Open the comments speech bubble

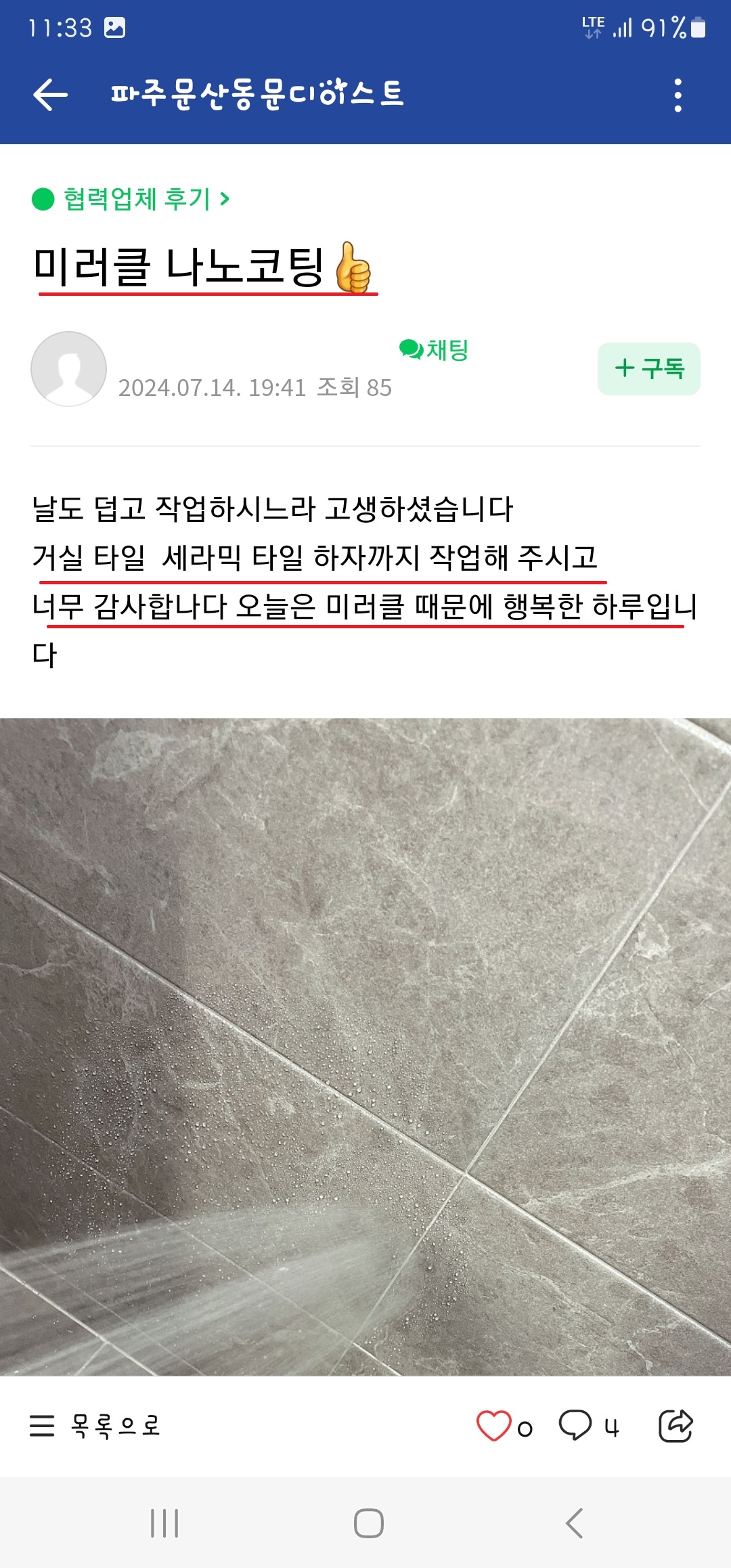coord(575,1424)
